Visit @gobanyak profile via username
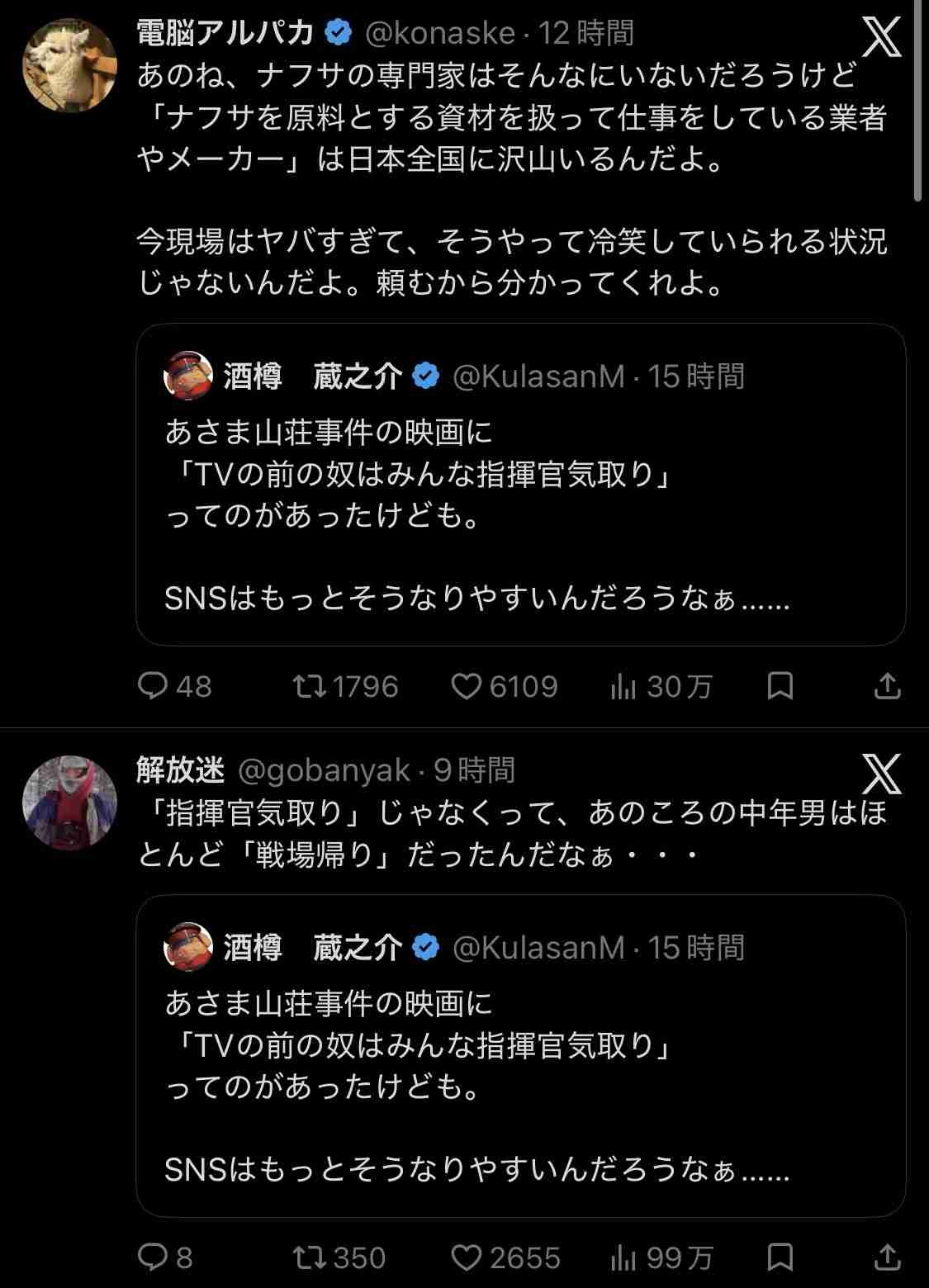The width and height of the screenshot is (929, 1288). click(324, 771)
